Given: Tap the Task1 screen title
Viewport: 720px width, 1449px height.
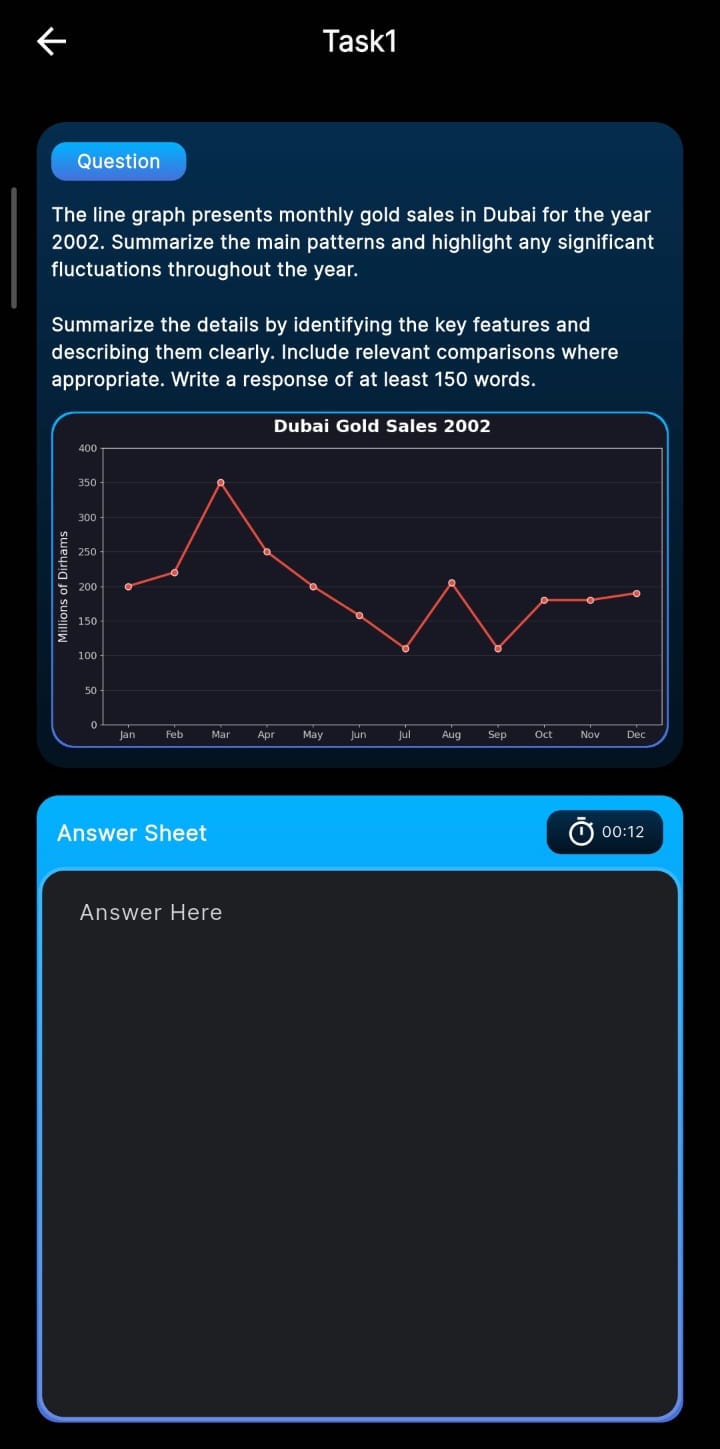Looking at the screenshot, I should pyautogui.click(x=360, y=40).
